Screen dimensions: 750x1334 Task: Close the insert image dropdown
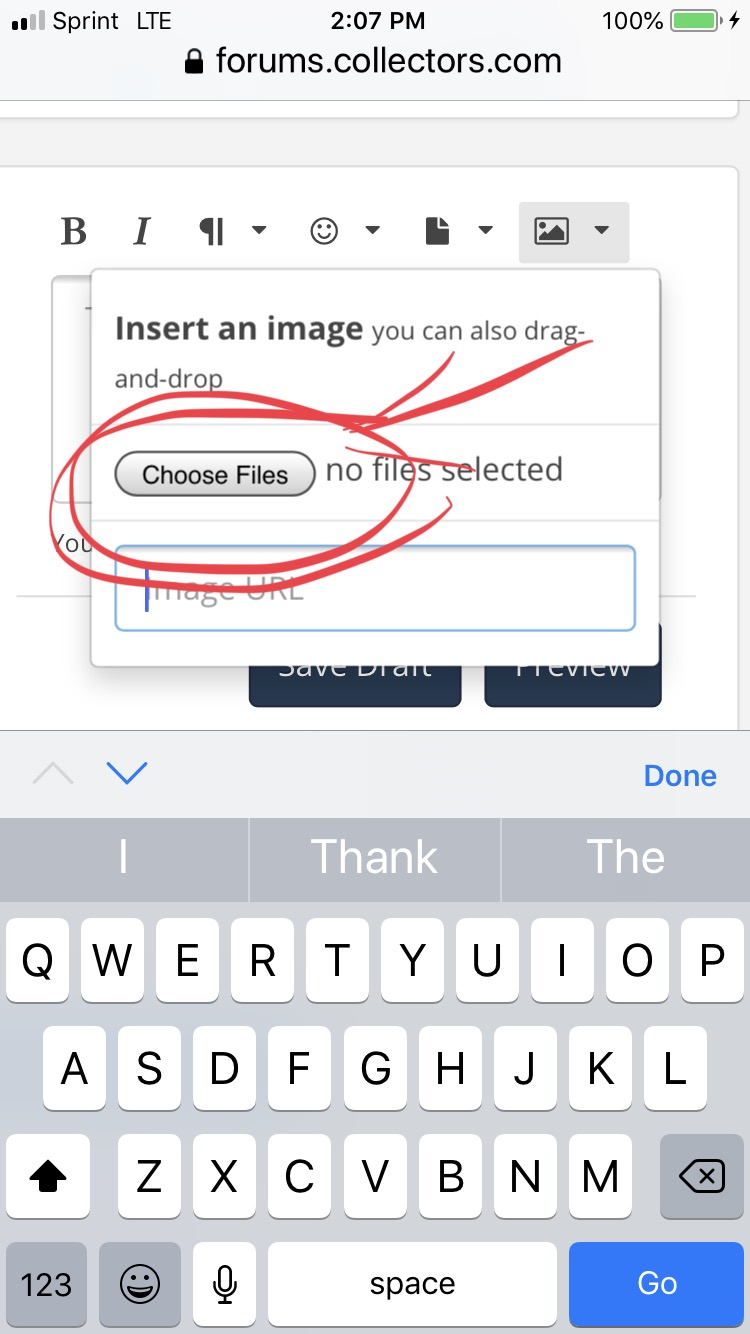coord(574,232)
